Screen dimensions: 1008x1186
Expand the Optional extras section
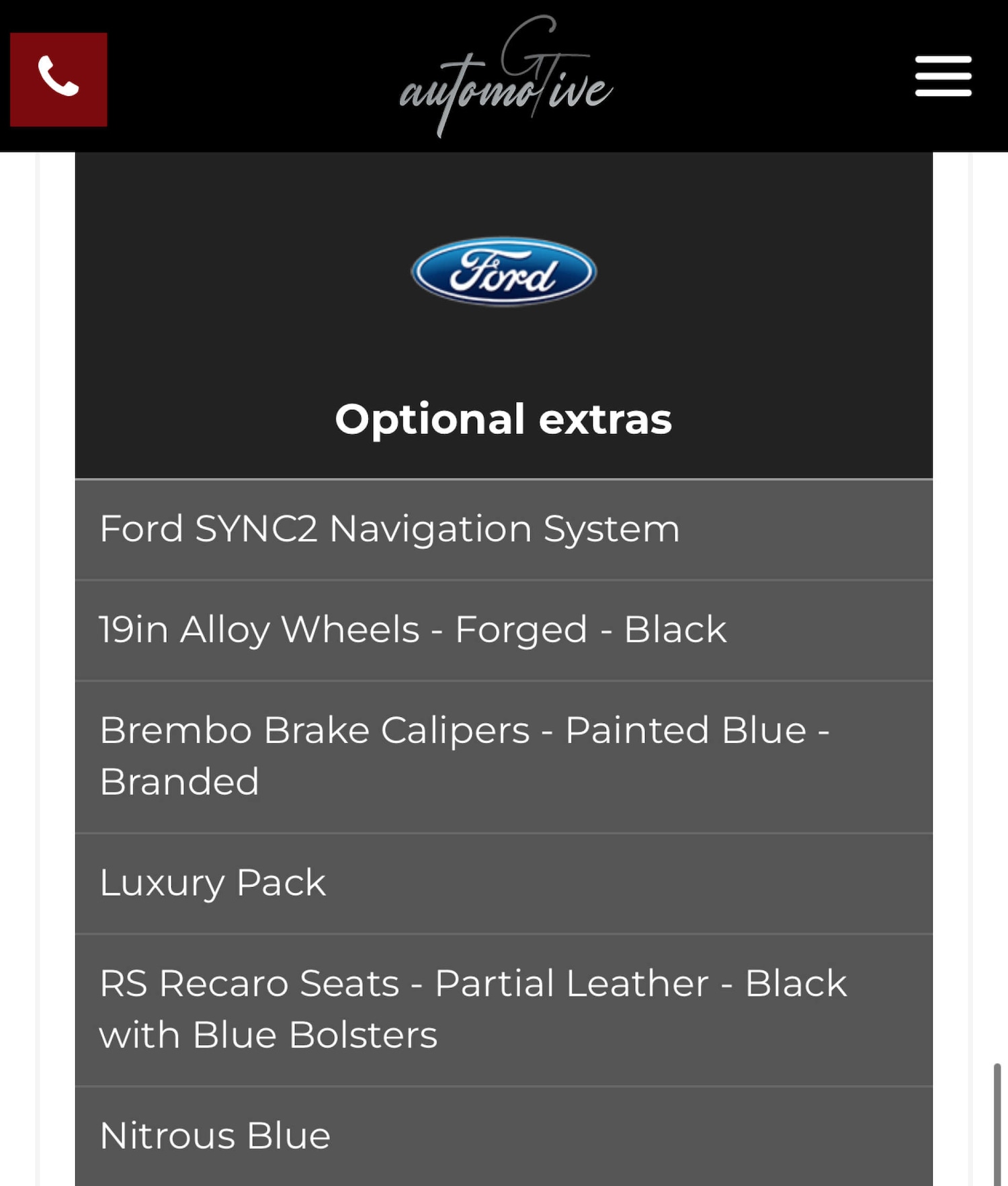tap(504, 420)
